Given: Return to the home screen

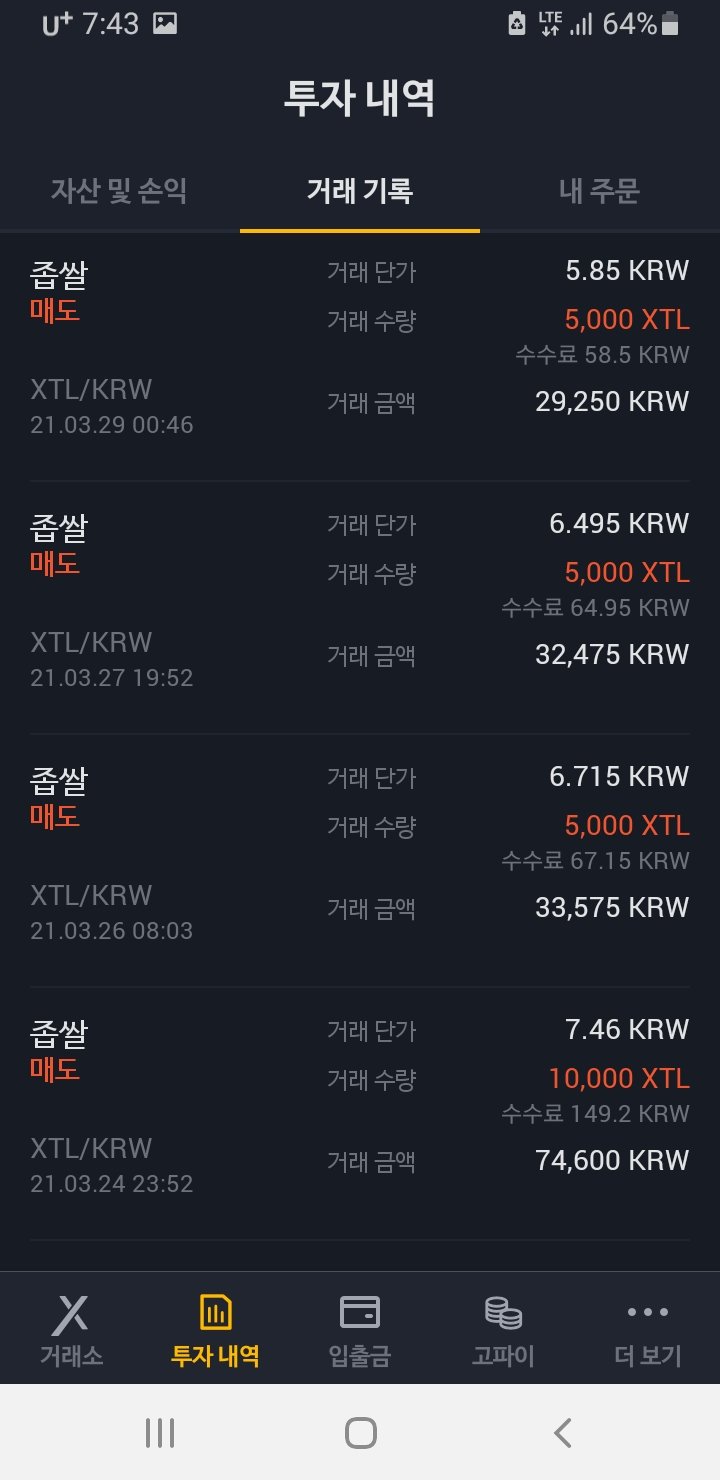Looking at the screenshot, I should pos(360,1433).
